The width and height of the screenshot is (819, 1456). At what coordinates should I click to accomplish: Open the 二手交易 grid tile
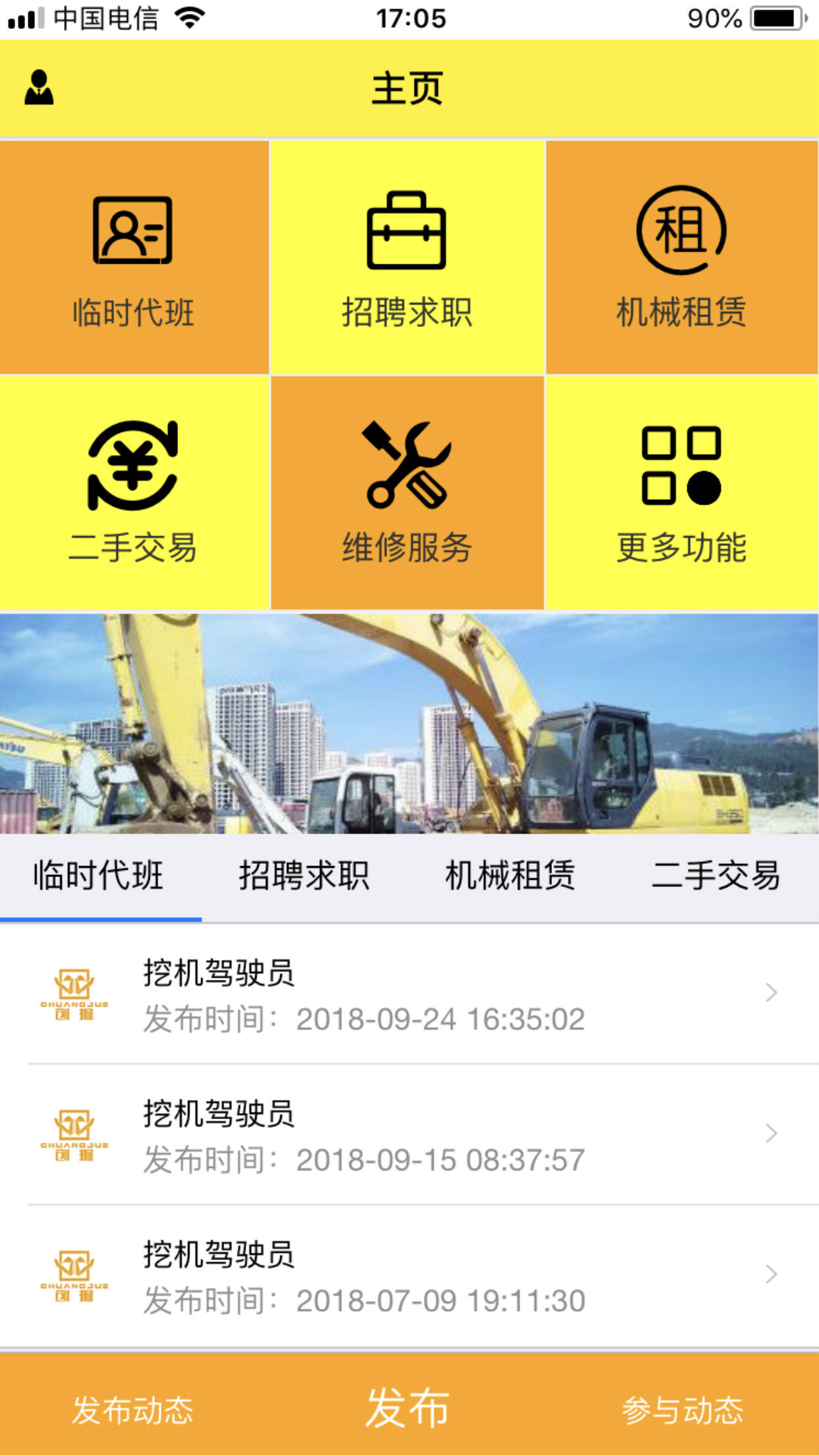(134, 493)
